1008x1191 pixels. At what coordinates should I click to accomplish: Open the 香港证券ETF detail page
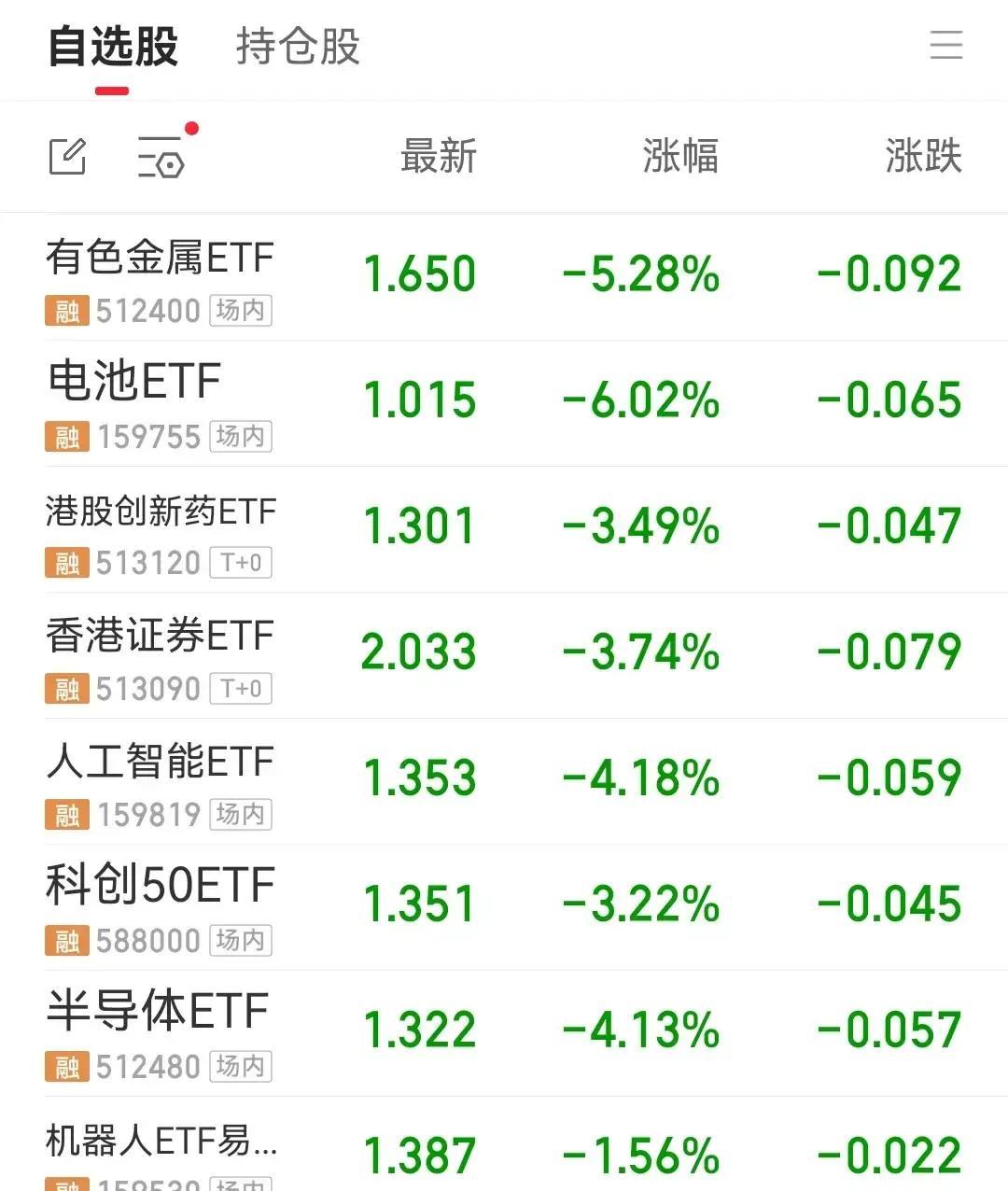(x=159, y=635)
